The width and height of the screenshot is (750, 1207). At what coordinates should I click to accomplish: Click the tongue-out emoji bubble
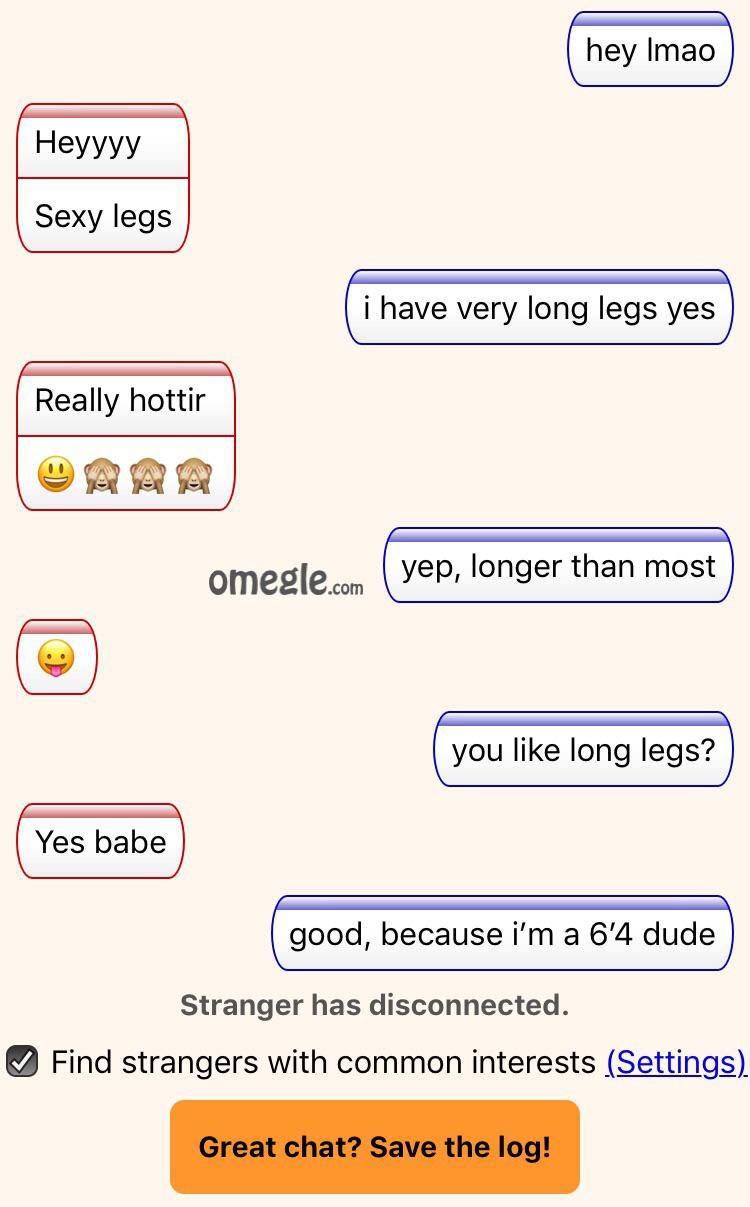[56, 657]
